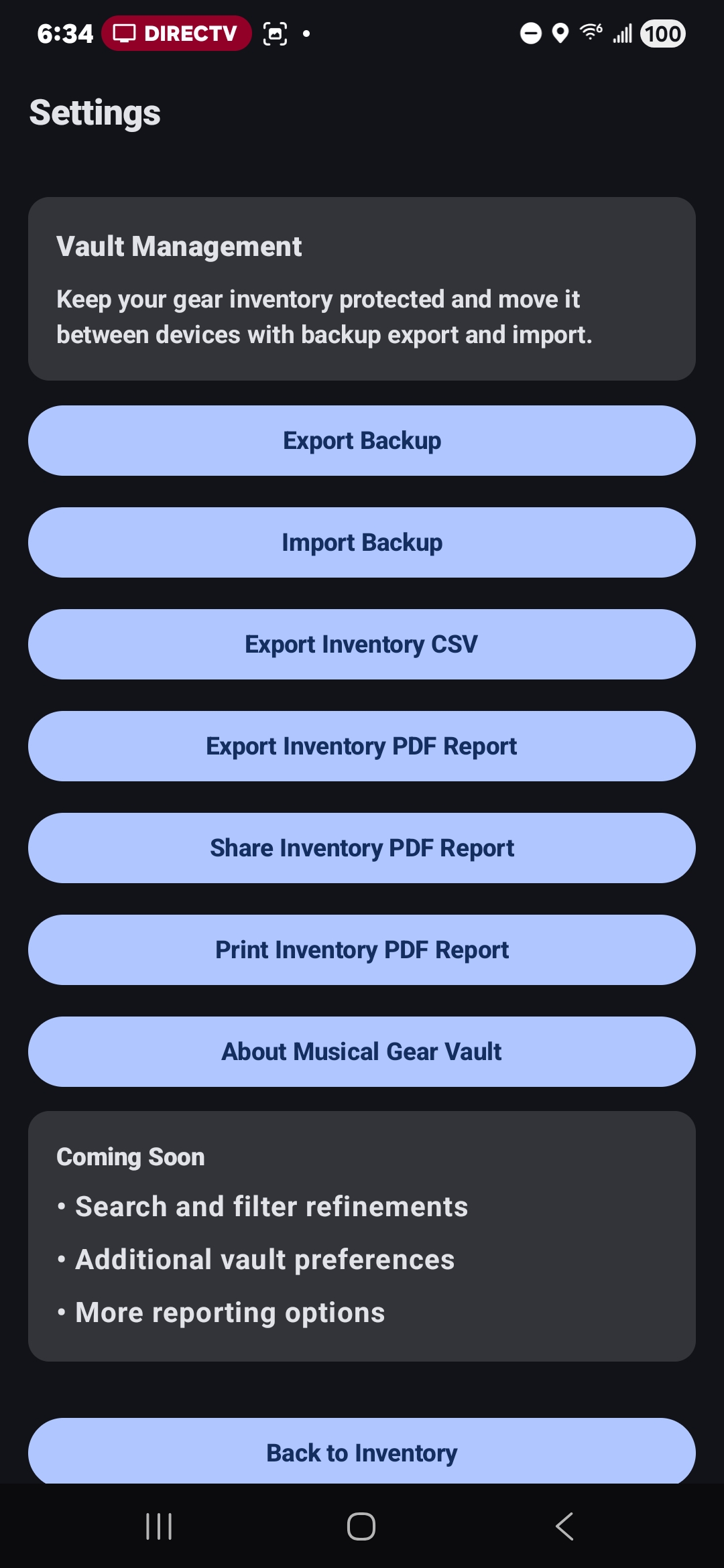This screenshot has height=1568, width=724.
Task: Tap the 100 battery indicator
Action: (662, 33)
